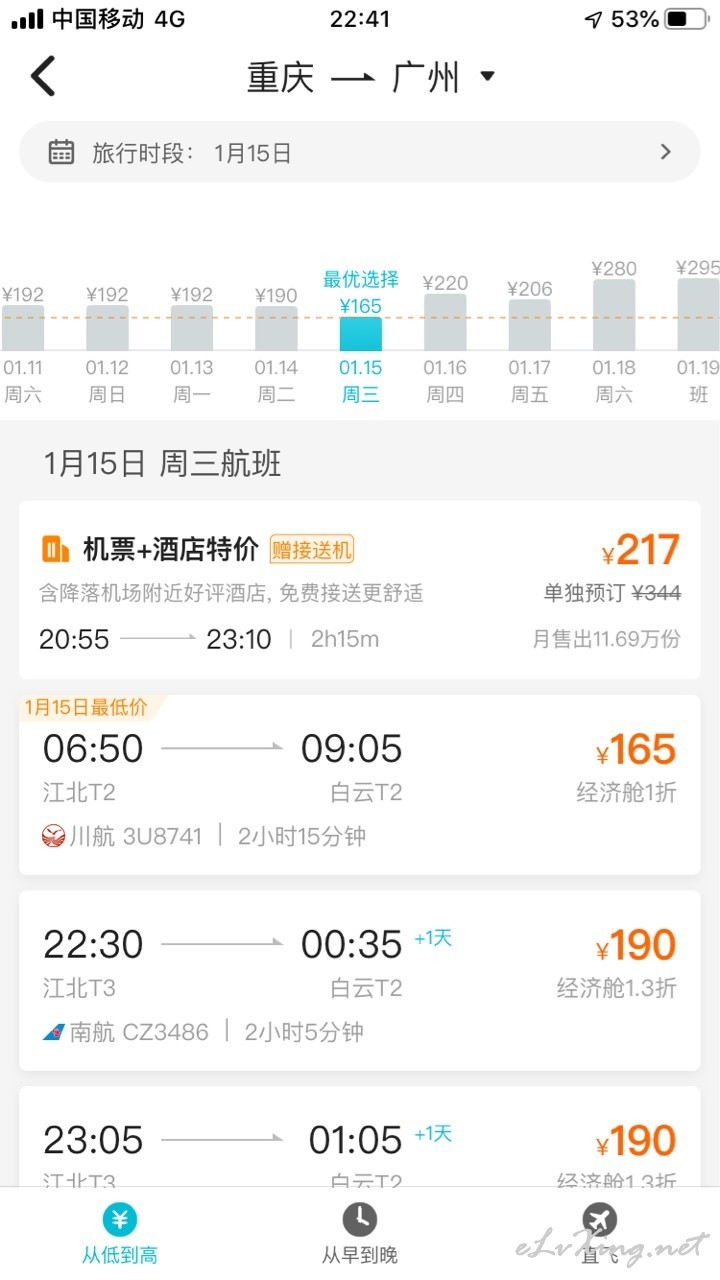This screenshot has height=1280, width=720.
Task: Open the 机票+酒店特价 ¥217 package card
Action: click(360, 590)
